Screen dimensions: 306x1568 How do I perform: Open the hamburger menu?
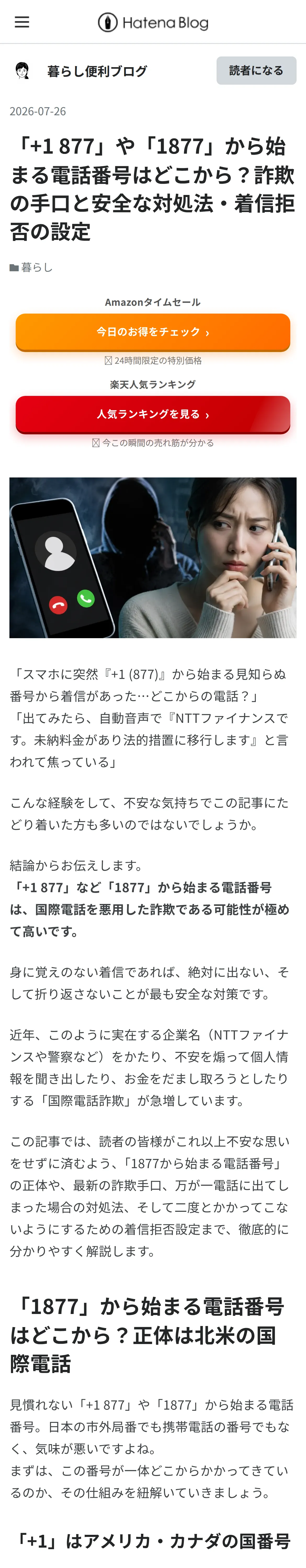click(22, 22)
